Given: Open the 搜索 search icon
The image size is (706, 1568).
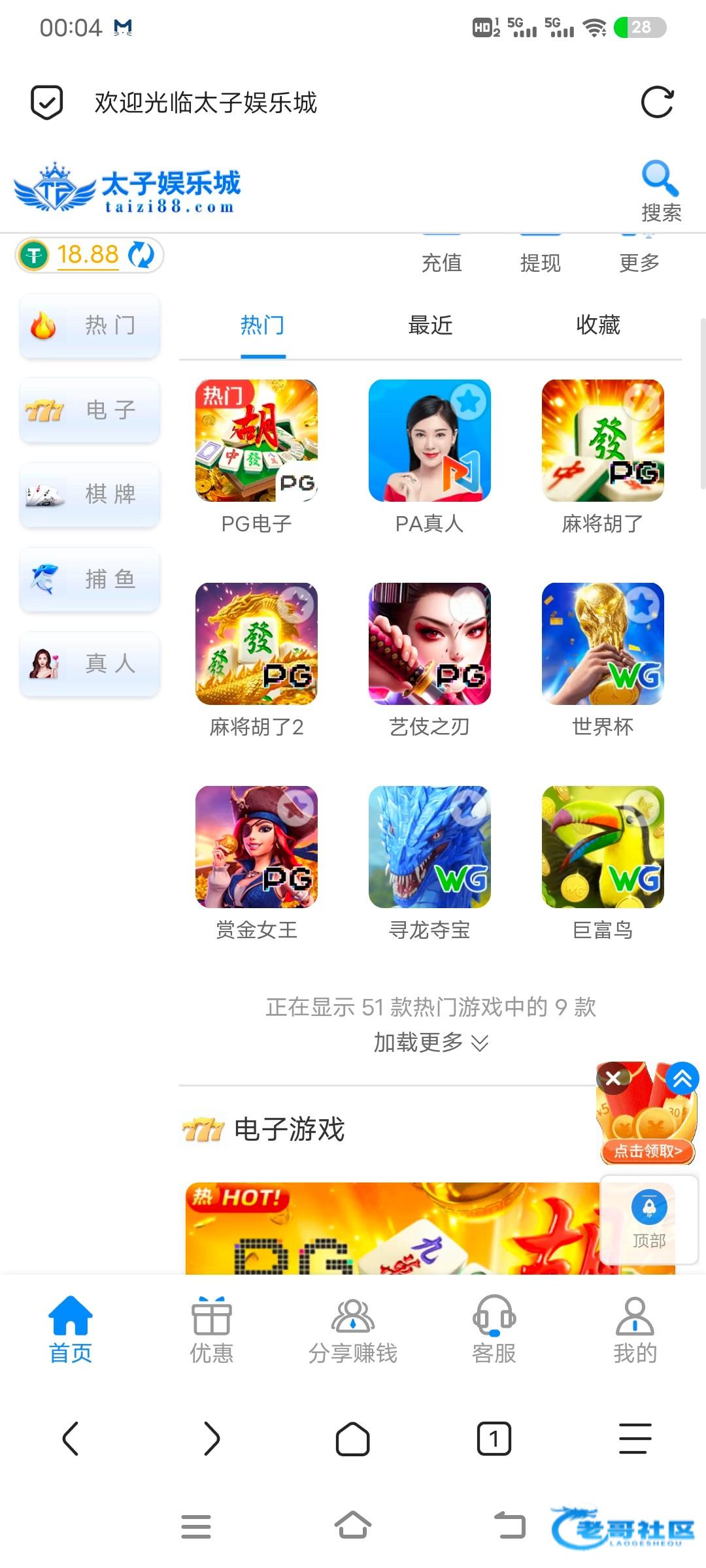Looking at the screenshot, I should (660, 189).
